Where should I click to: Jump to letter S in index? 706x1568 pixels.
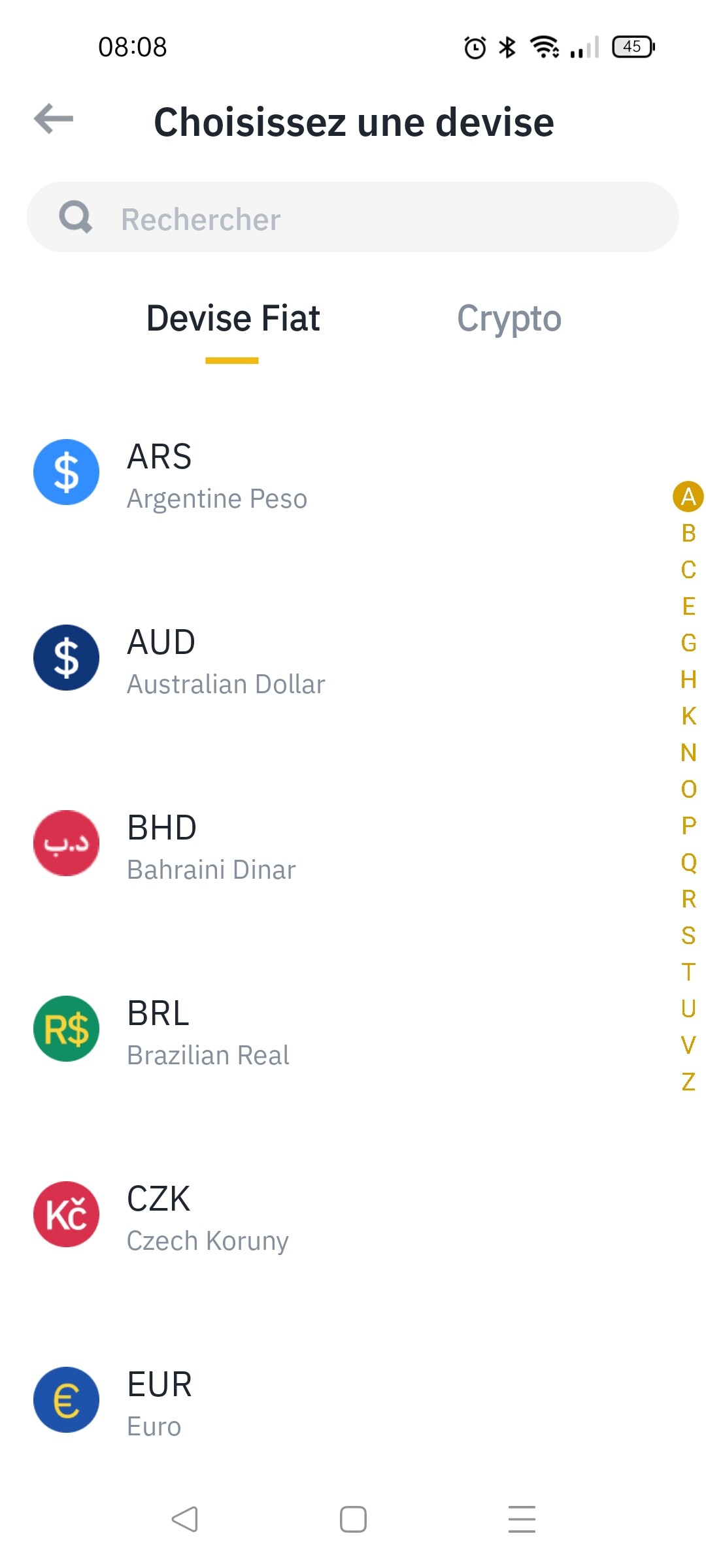click(x=688, y=936)
